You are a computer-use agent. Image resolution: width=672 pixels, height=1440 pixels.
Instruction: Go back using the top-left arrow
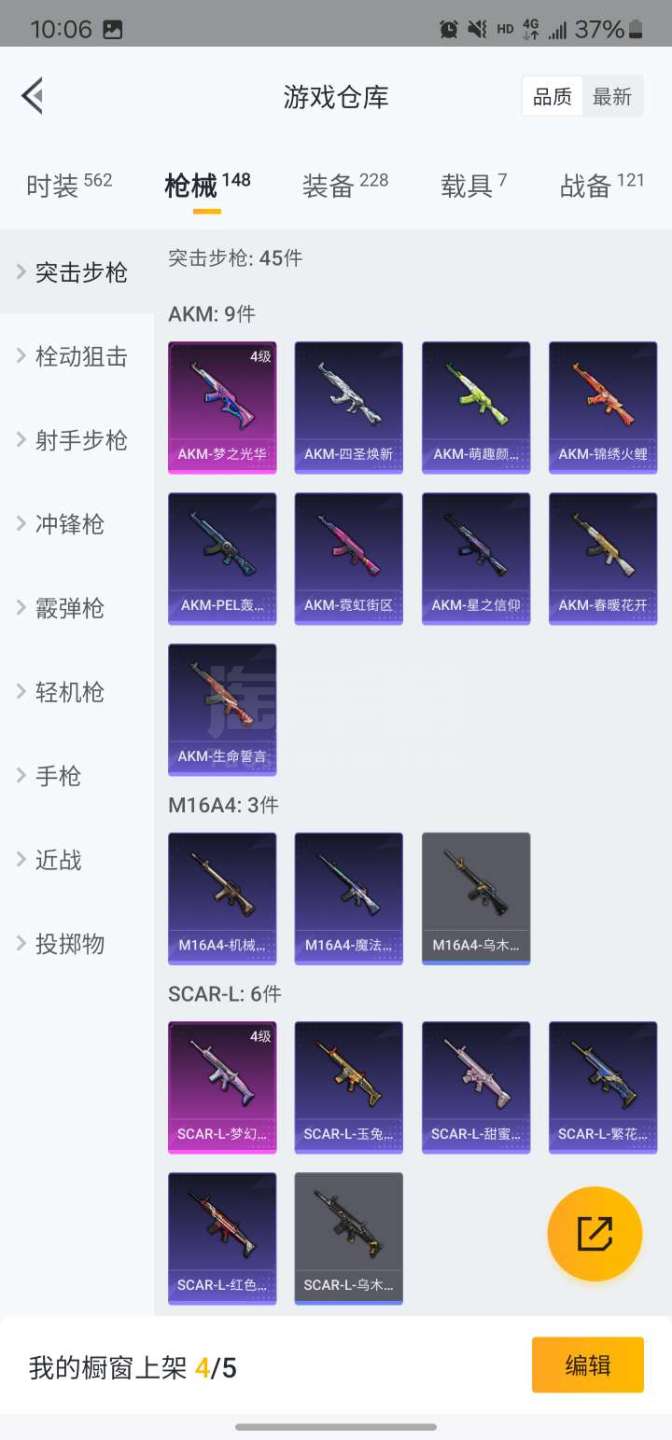click(32, 97)
